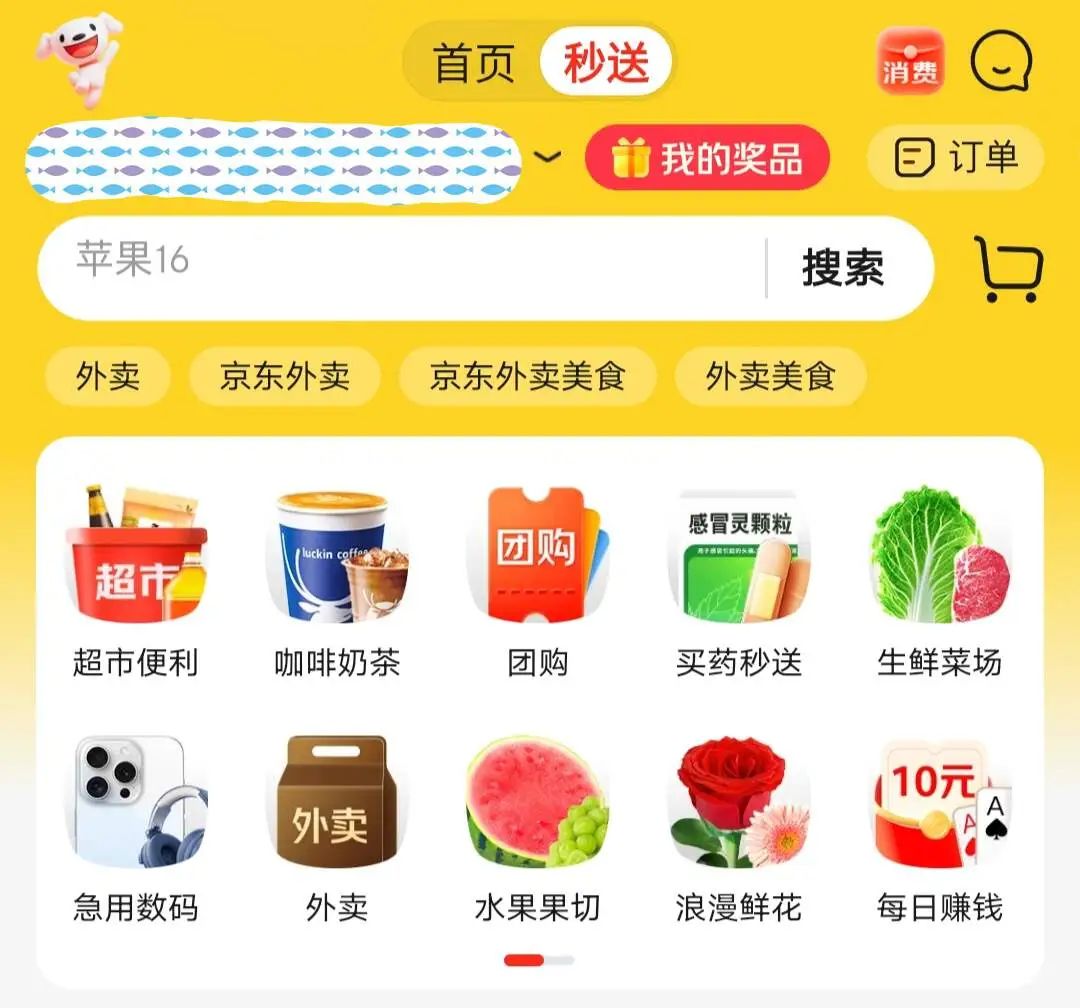Image resolution: width=1080 pixels, height=1008 pixels.
Task: Tap the 搜索 button
Action: tap(842, 268)
